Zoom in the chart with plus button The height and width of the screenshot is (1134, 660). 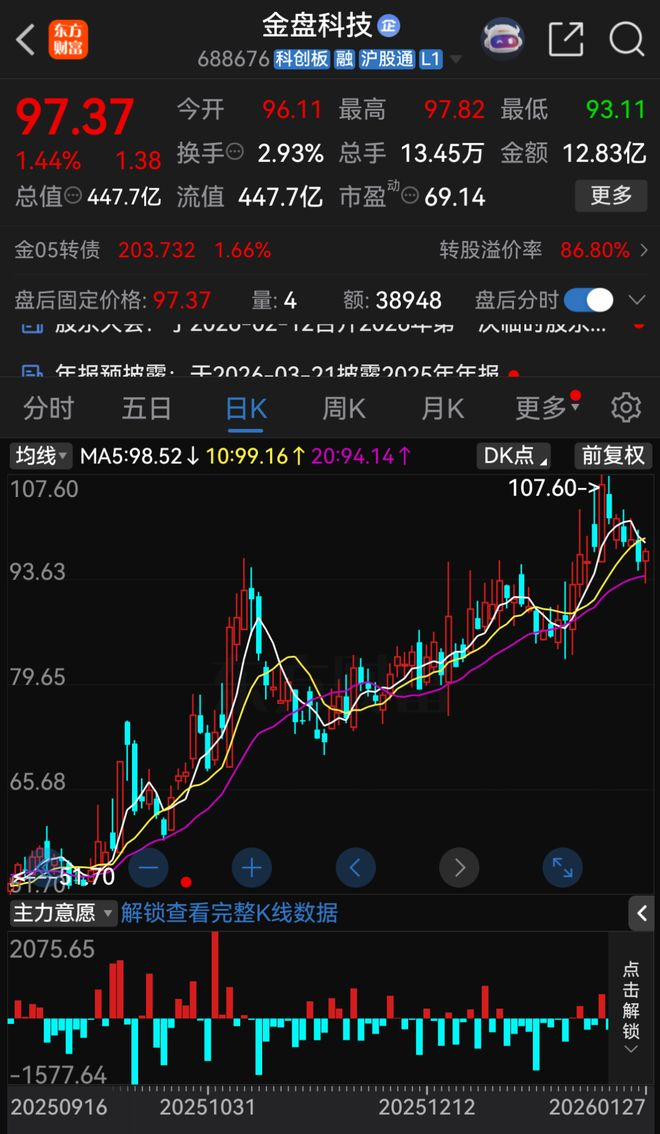[252, 867]
